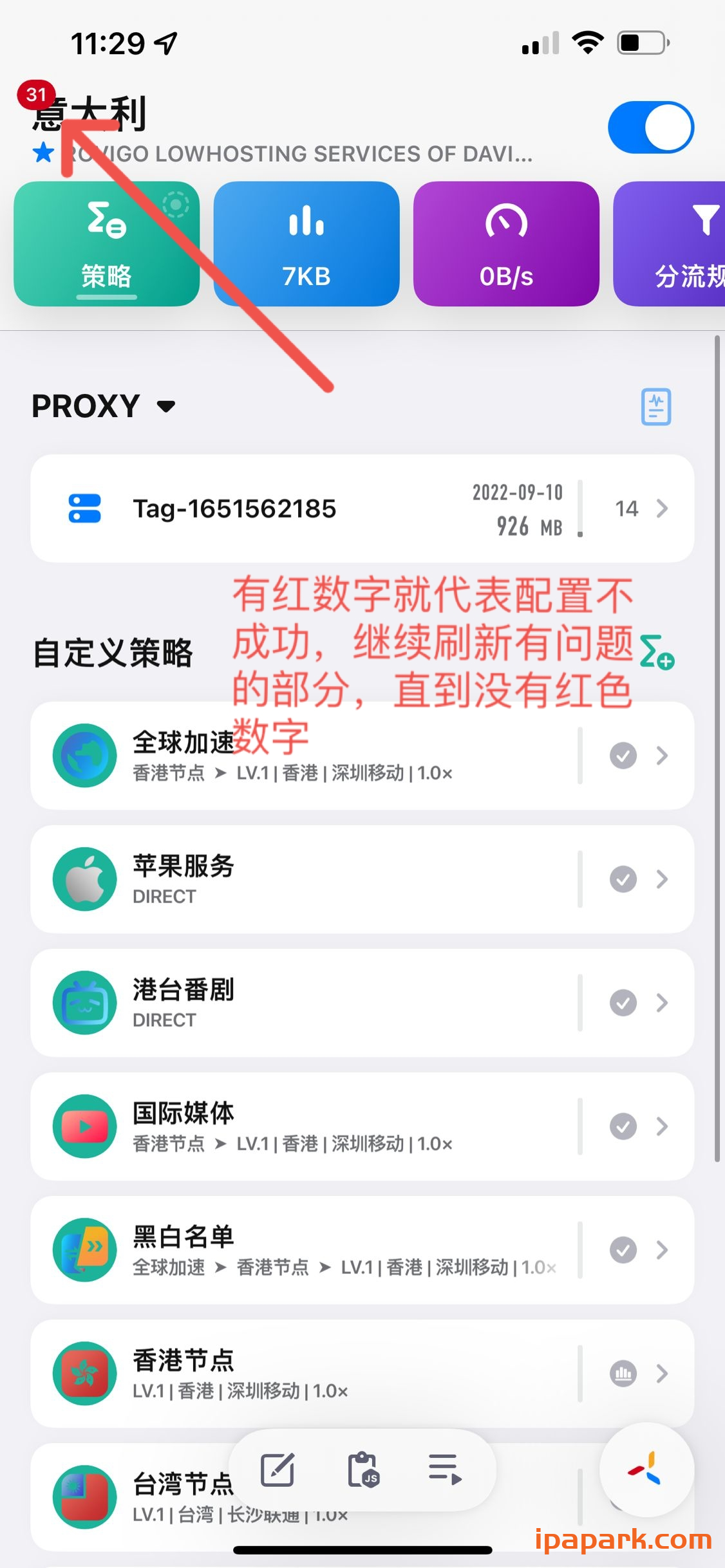Open the JS script clipboard icon
The height and width of the screenshot is (1568, 725).
[x=362, y=1471]
